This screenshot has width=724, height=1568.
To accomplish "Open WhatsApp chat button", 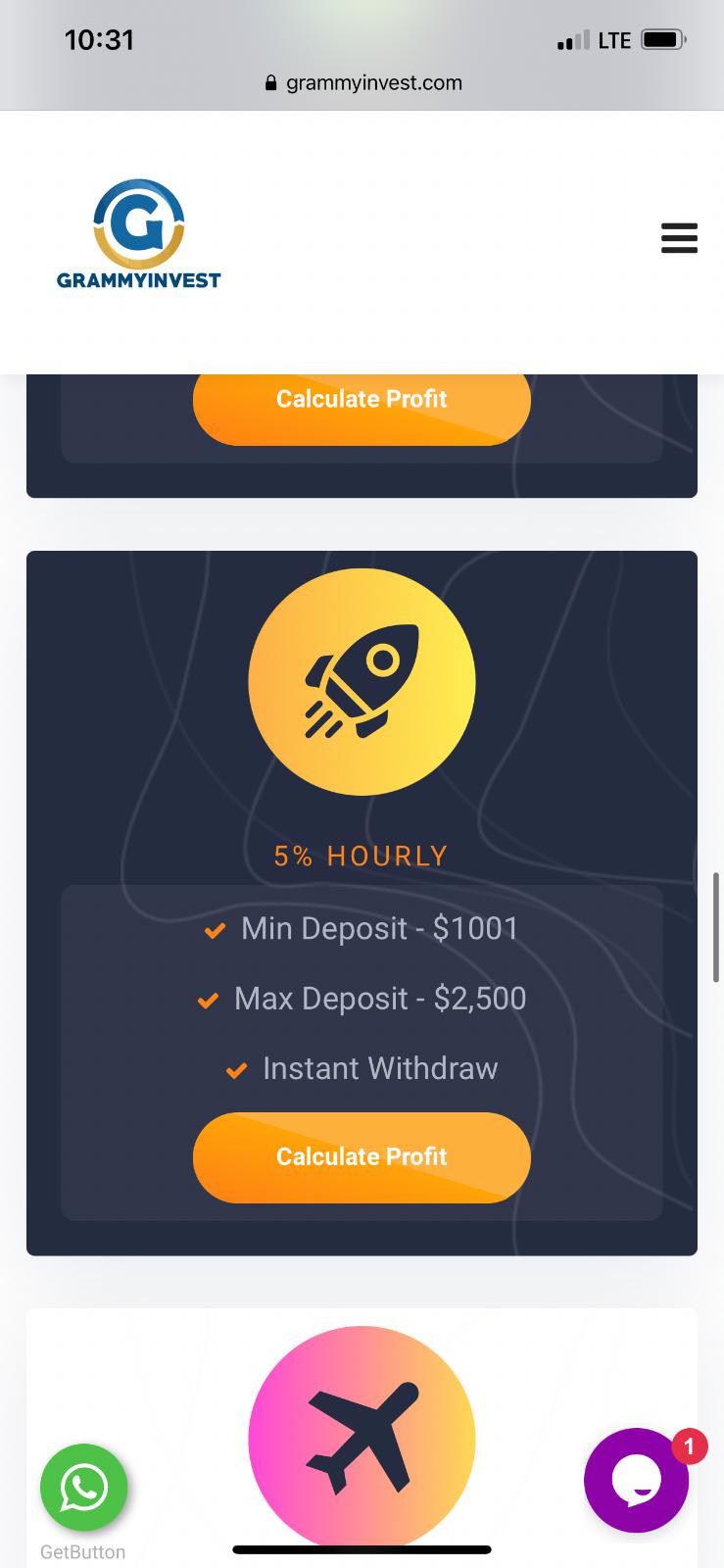I will click(x=84, y=1488).
